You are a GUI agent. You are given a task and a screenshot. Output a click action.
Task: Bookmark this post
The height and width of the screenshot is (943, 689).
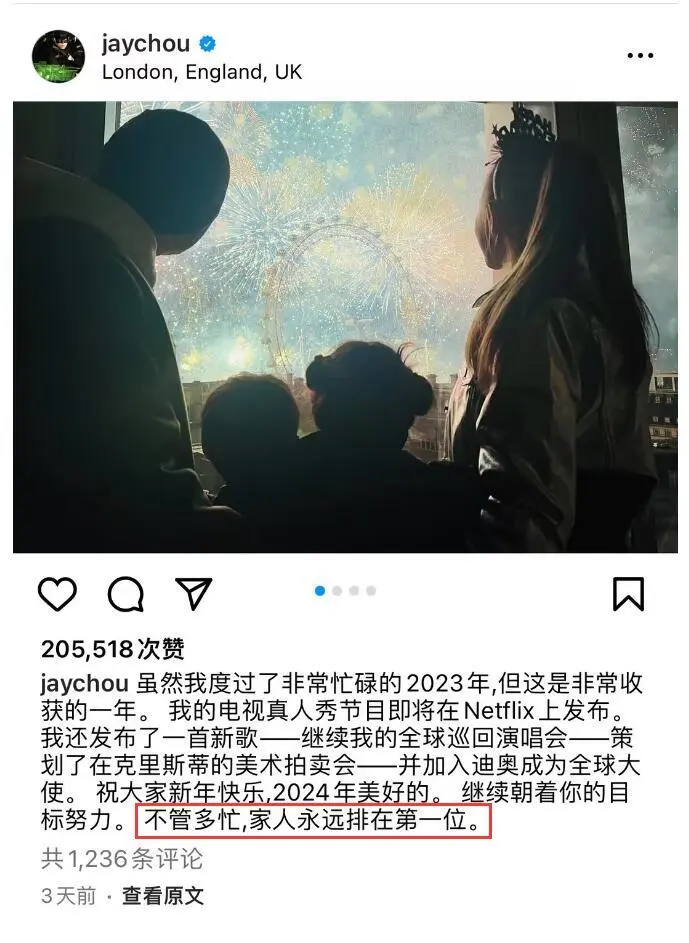[x=627, y=594]
